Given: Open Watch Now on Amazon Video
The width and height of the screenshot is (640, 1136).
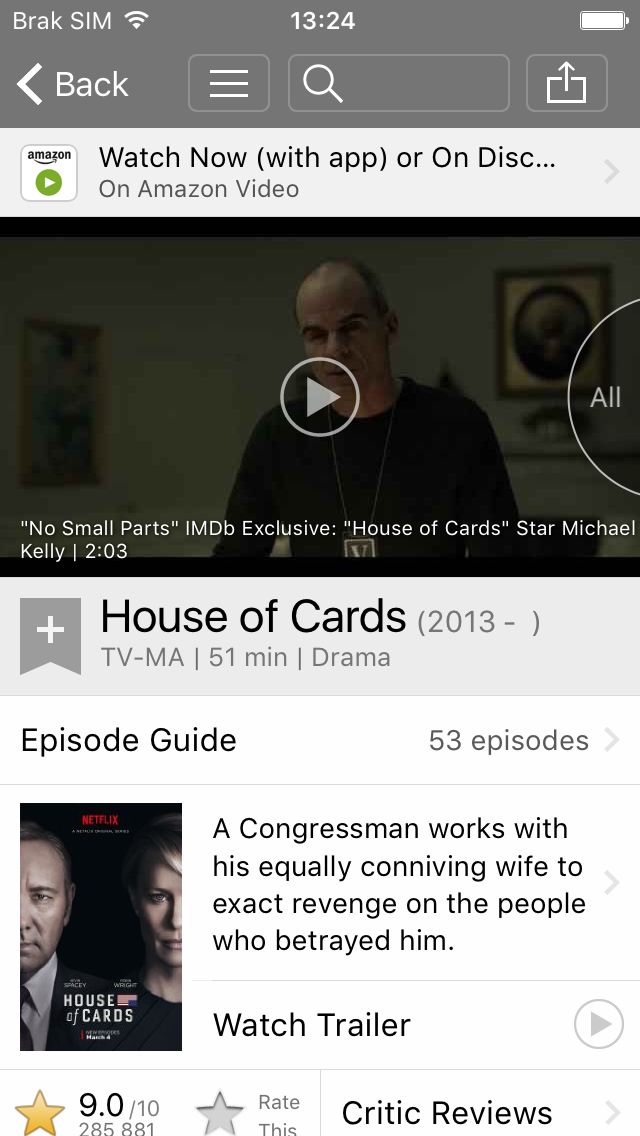Looking at the screenshot, I should 320,173.
